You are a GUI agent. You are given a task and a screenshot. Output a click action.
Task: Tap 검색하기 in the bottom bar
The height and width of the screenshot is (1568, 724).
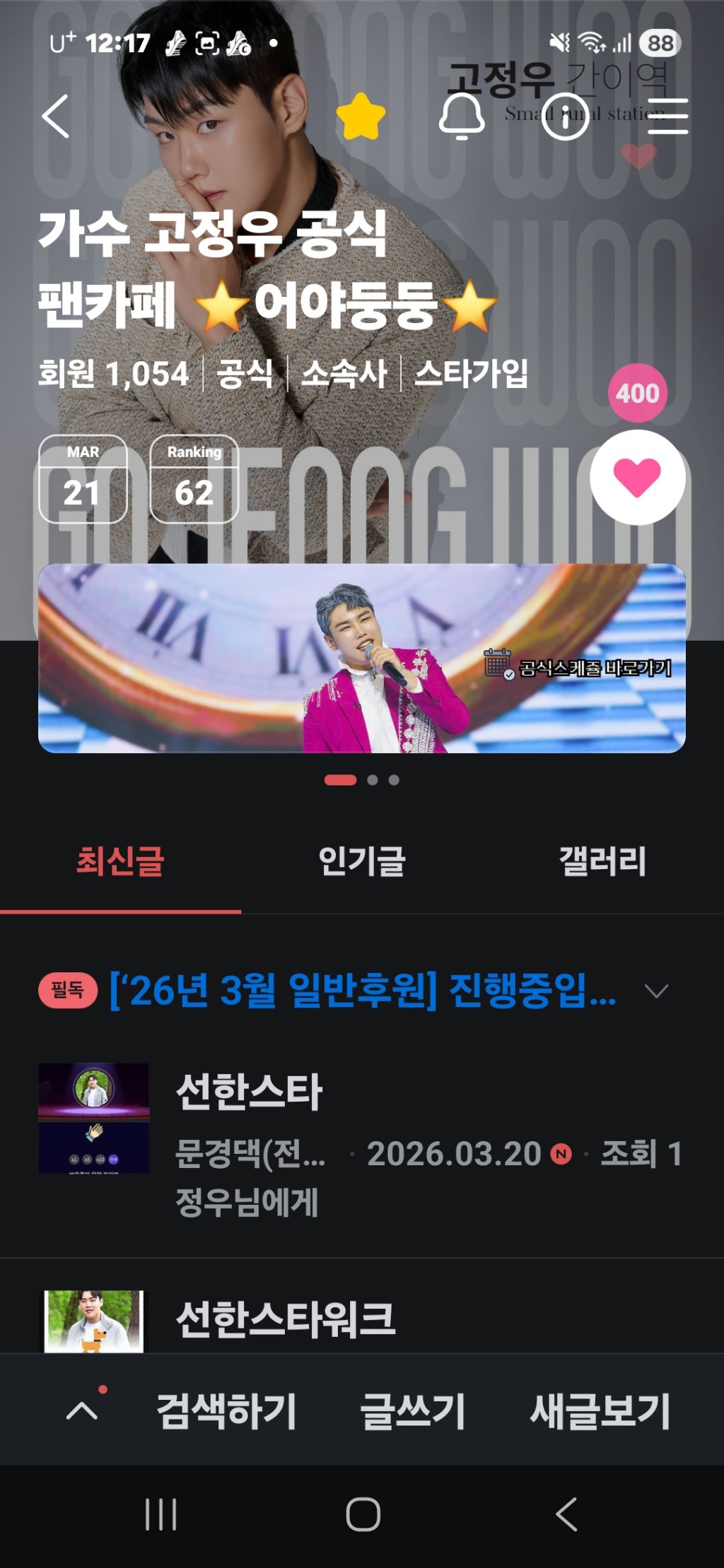[226, 1411]
